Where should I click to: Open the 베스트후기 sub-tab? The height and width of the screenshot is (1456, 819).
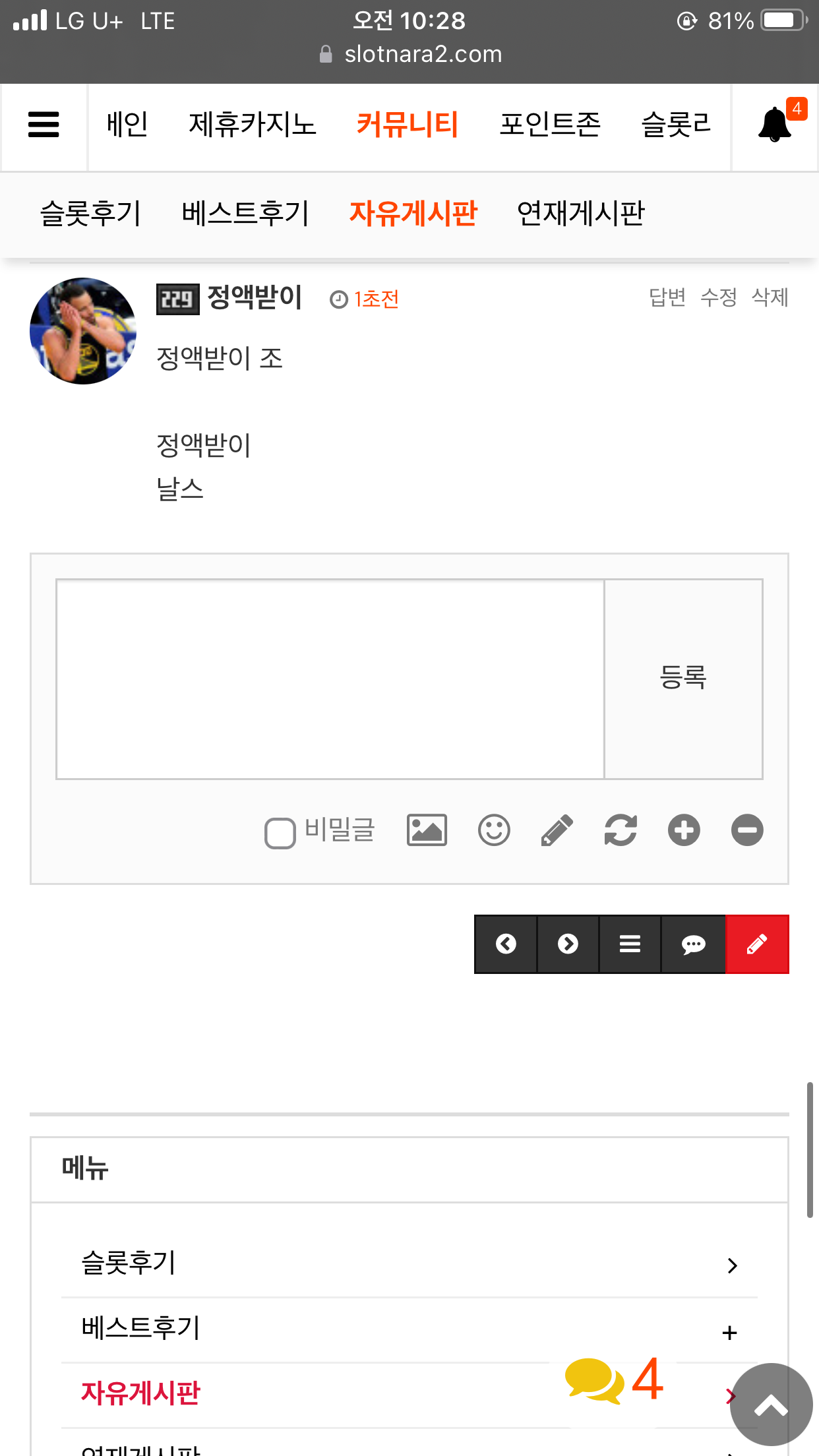245,213
